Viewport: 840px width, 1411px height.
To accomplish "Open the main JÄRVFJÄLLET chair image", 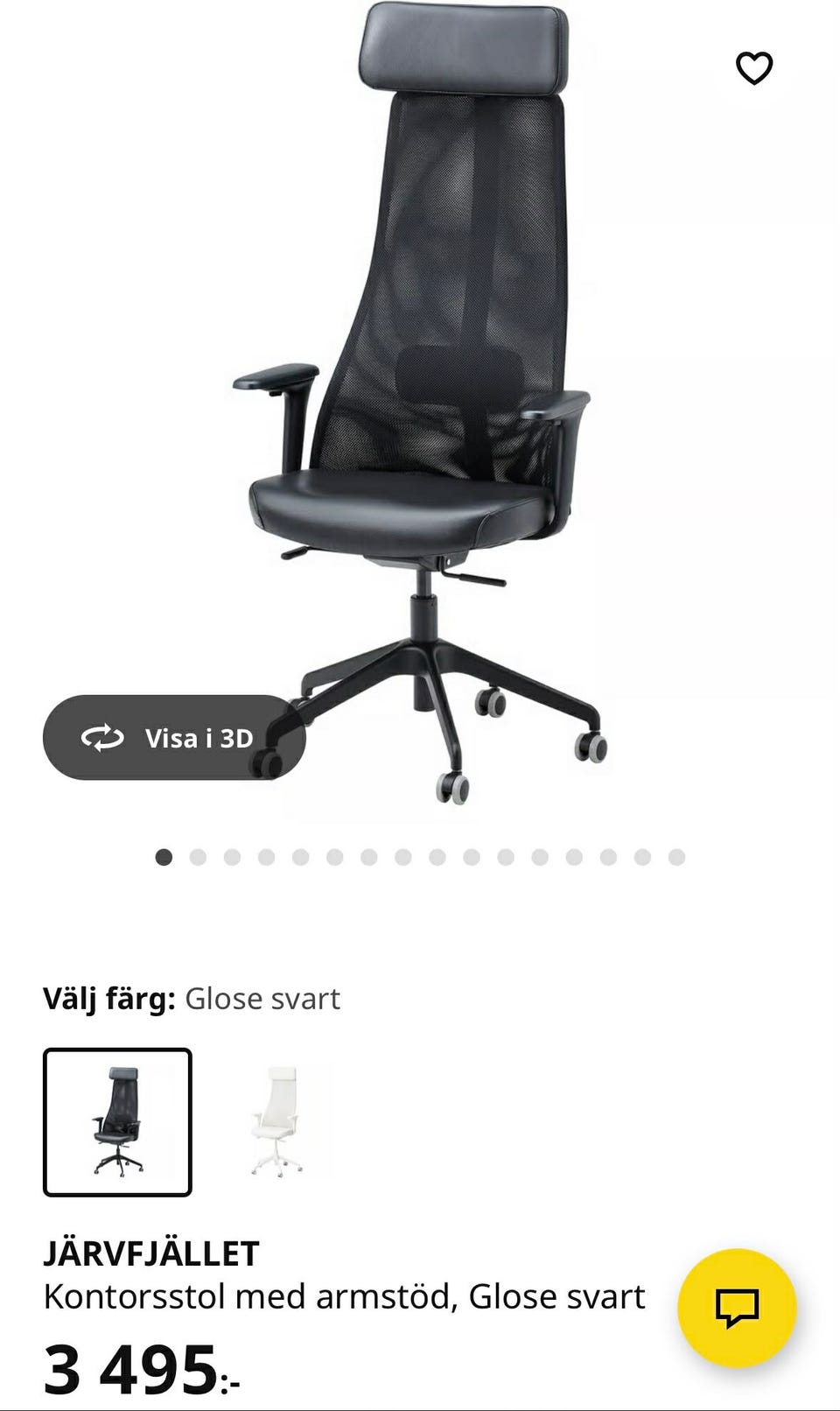I will pyautogui.click(x=420, y=411).
